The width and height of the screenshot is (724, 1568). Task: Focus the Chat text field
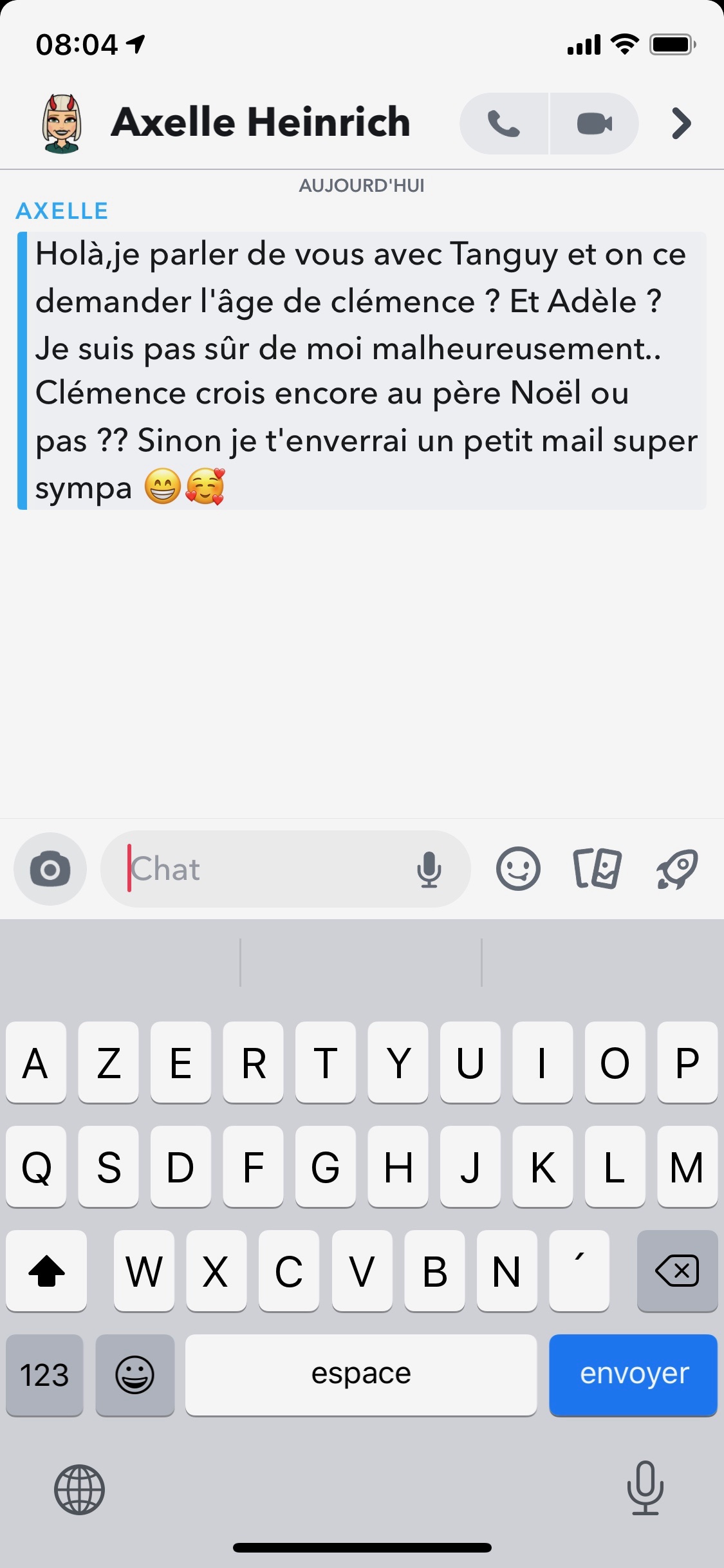point(264,869)
